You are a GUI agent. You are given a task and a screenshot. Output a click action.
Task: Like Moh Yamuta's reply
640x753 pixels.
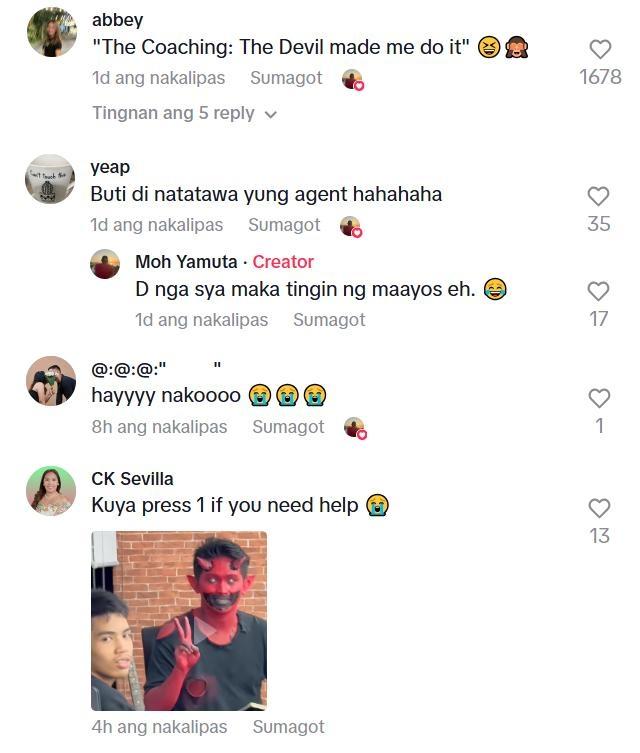598,291
